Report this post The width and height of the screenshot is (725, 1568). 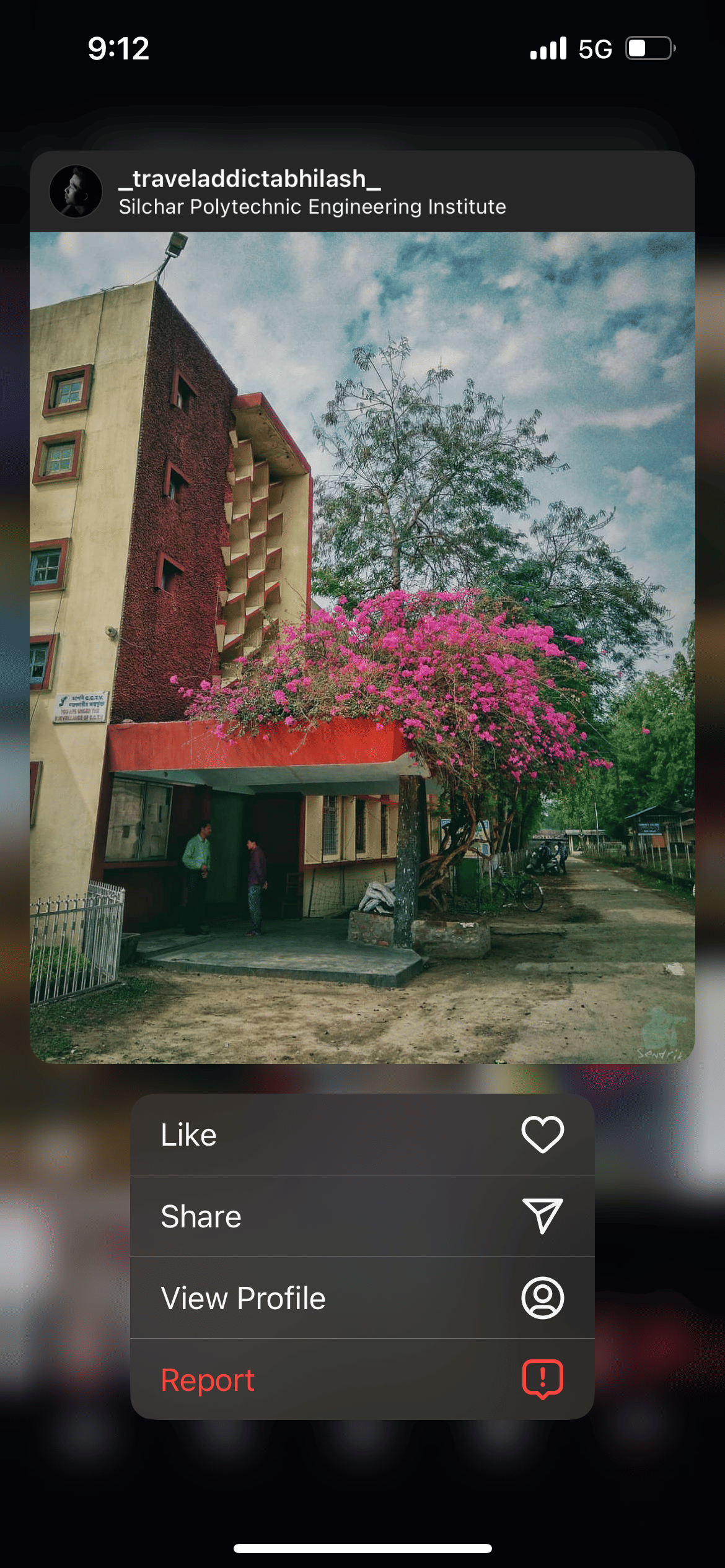click(362, 1380)
